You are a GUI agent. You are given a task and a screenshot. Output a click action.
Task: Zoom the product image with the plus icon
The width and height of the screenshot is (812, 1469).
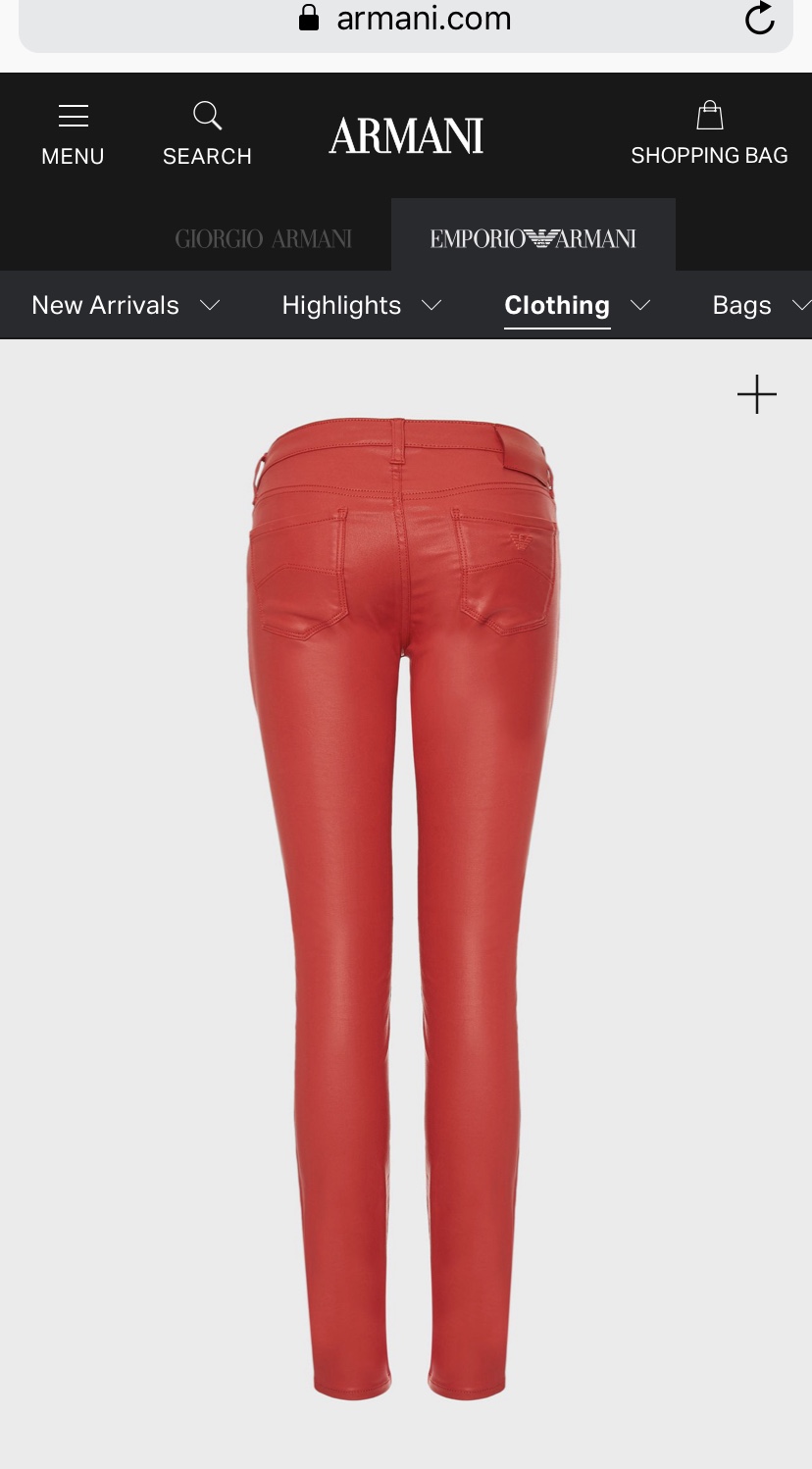click(x=756, y=394)
